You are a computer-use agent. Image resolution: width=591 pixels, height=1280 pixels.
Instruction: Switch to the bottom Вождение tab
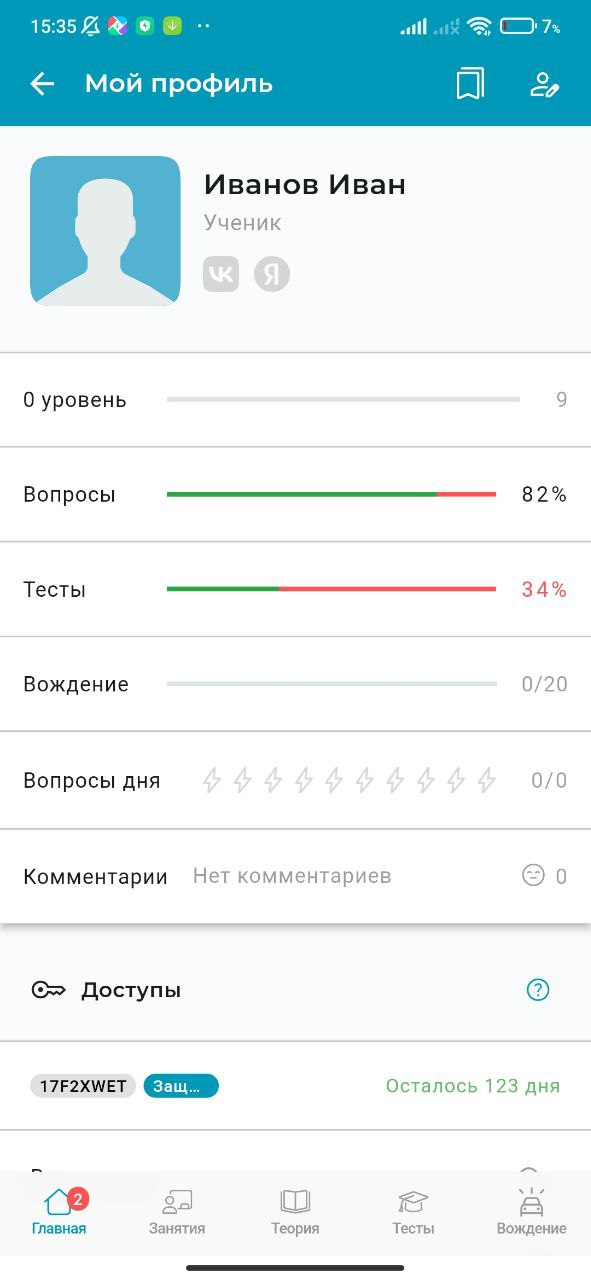pos(531,1213)
